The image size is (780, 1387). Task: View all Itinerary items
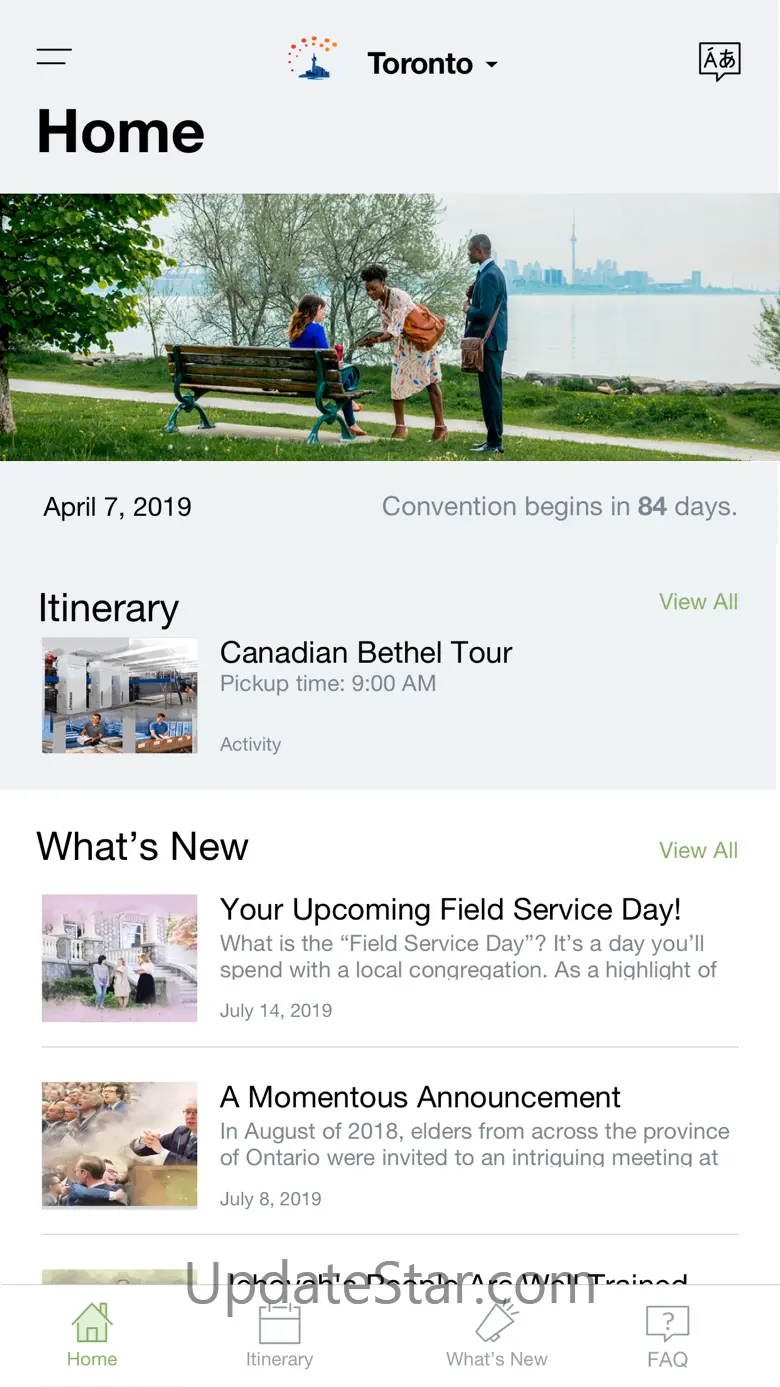click(698, 602)
